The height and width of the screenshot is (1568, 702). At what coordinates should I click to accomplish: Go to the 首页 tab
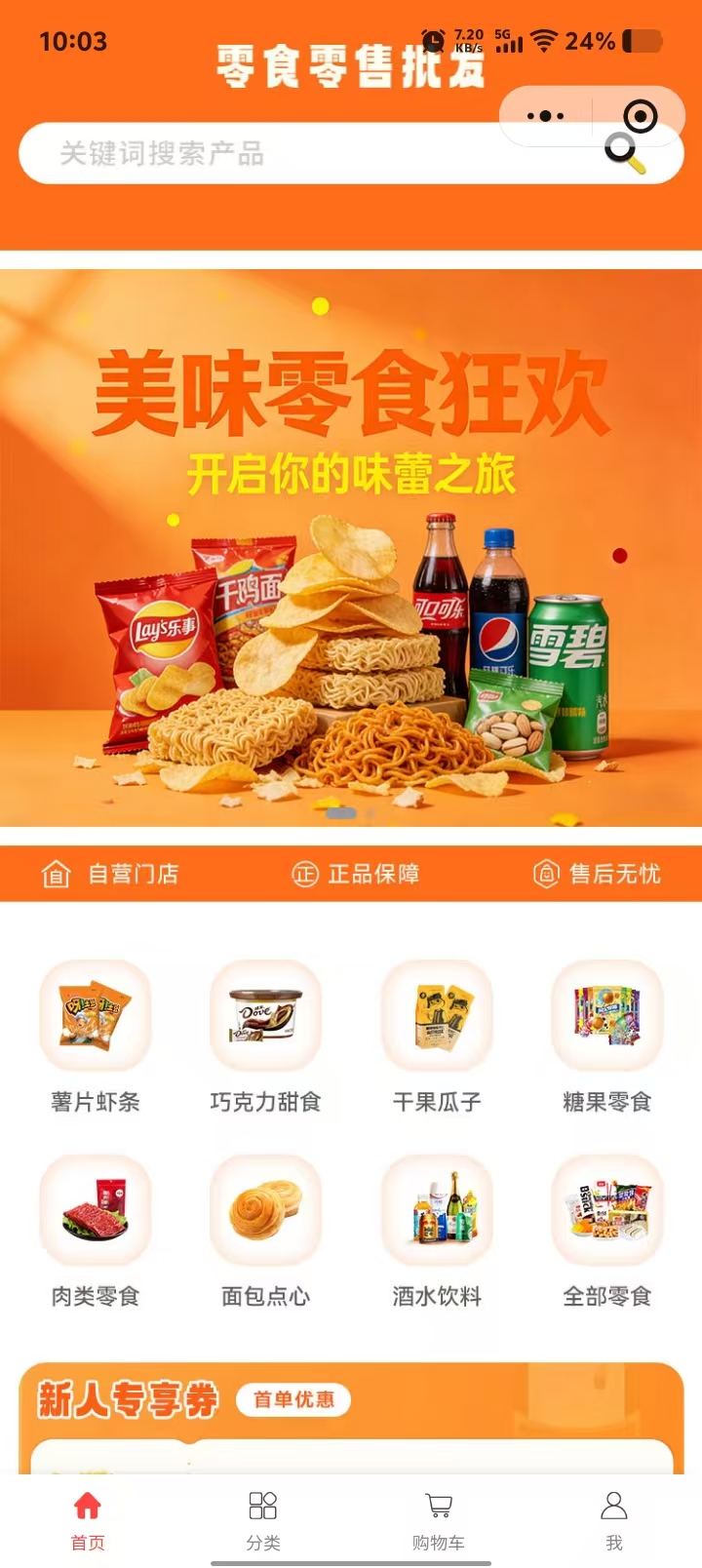(x=88, y=1519)
